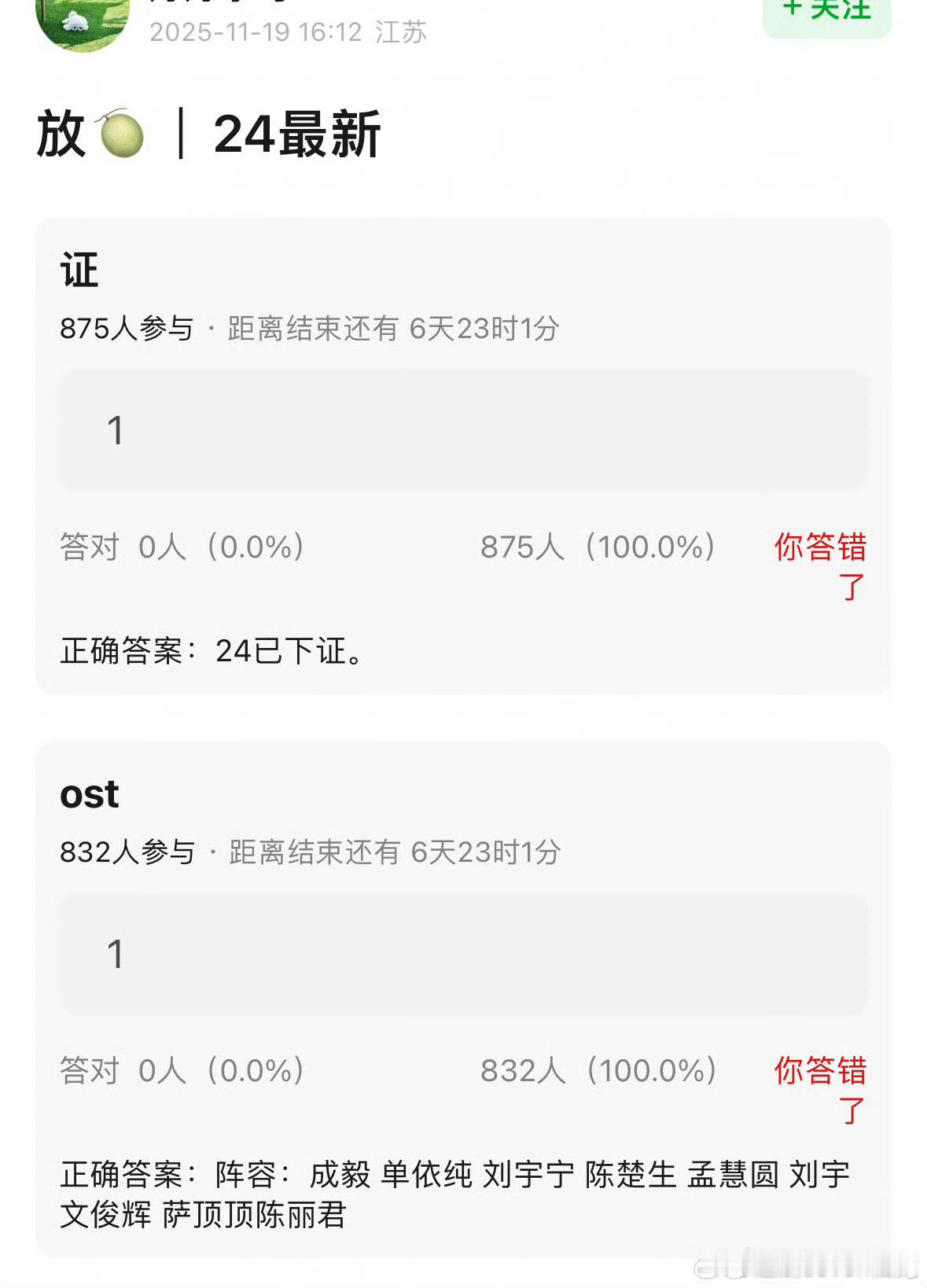
Task: Open the quiz title ost heading
Action: 89,795
